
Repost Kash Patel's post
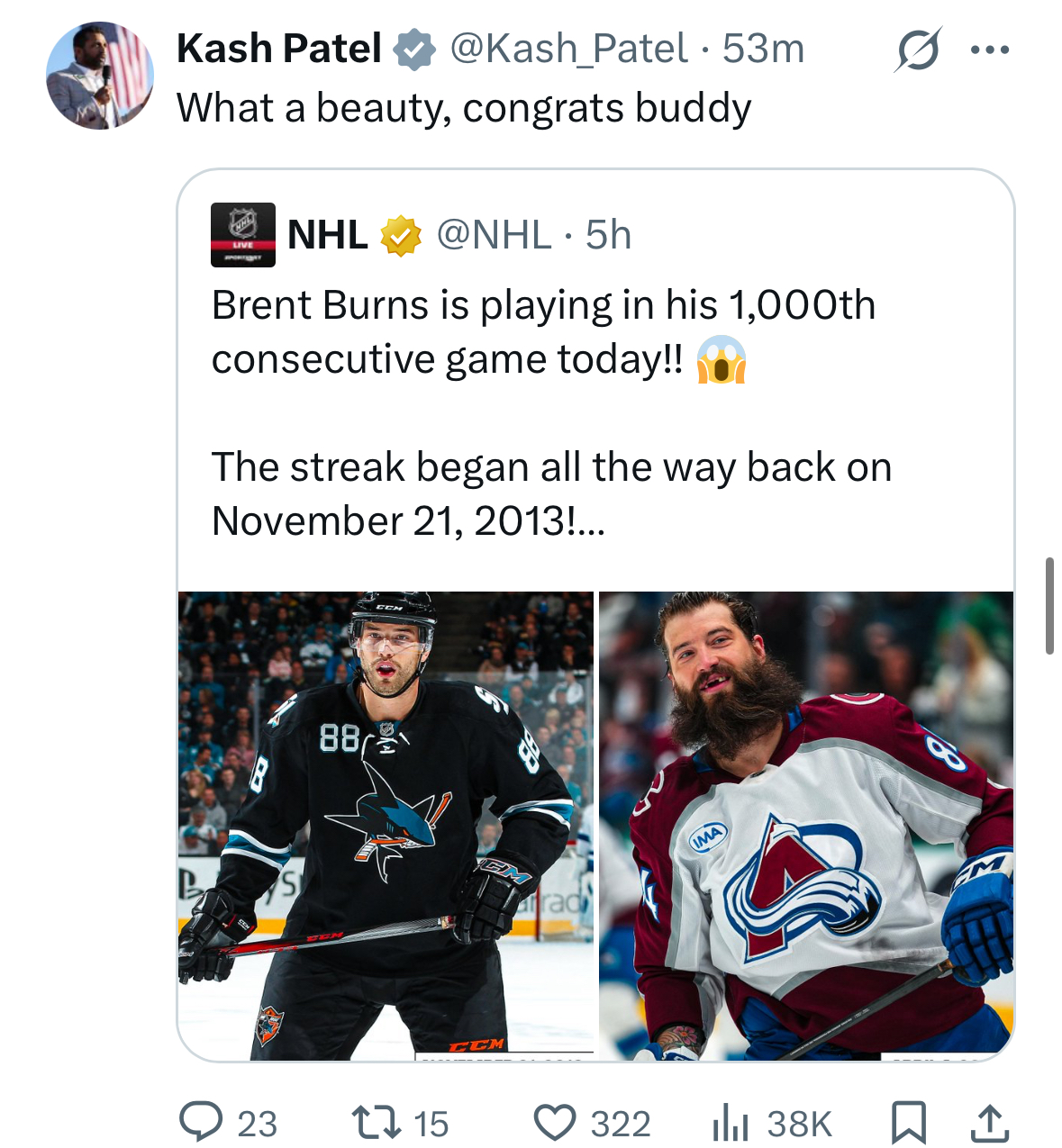pyautogui.click(x=400, y=1123)
